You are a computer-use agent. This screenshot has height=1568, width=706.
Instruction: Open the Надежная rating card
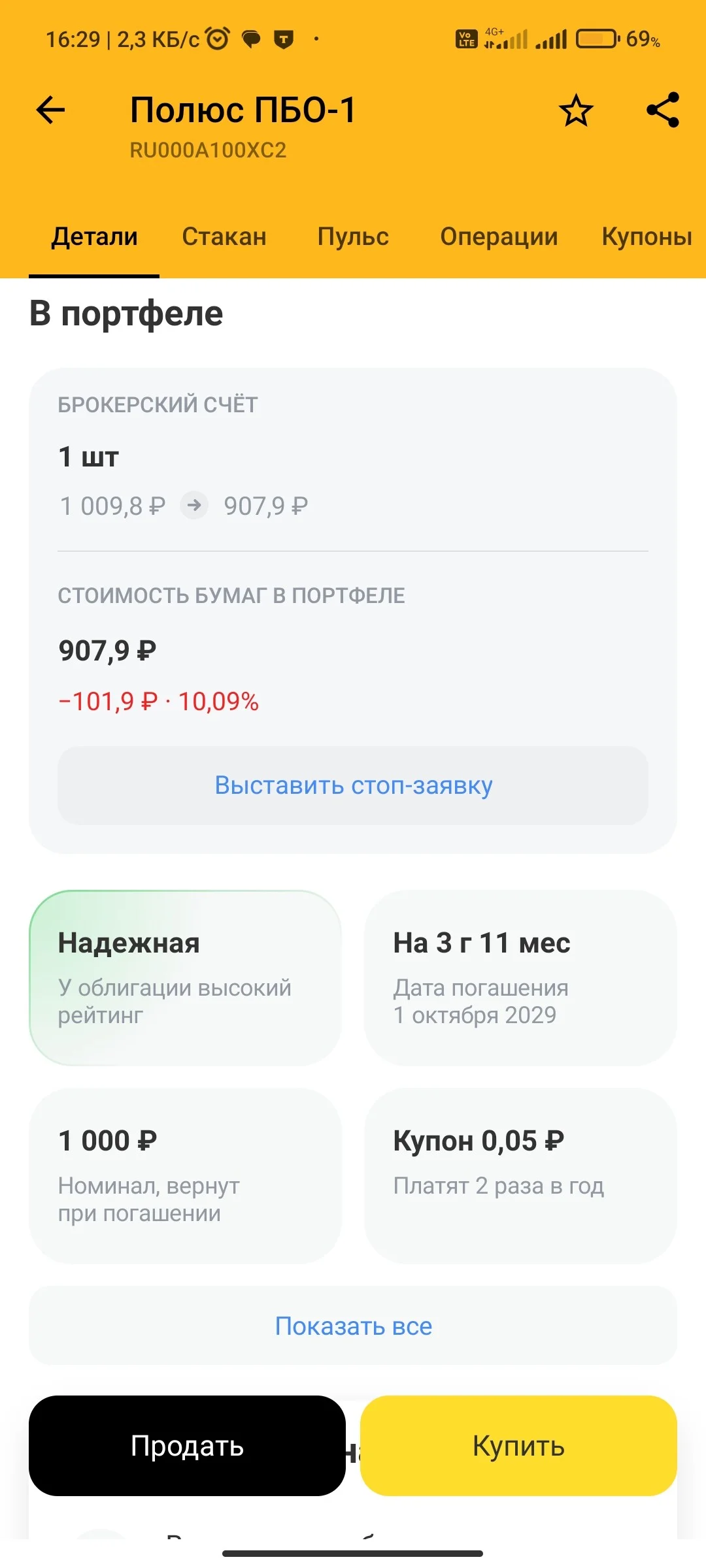coord(186,978)
